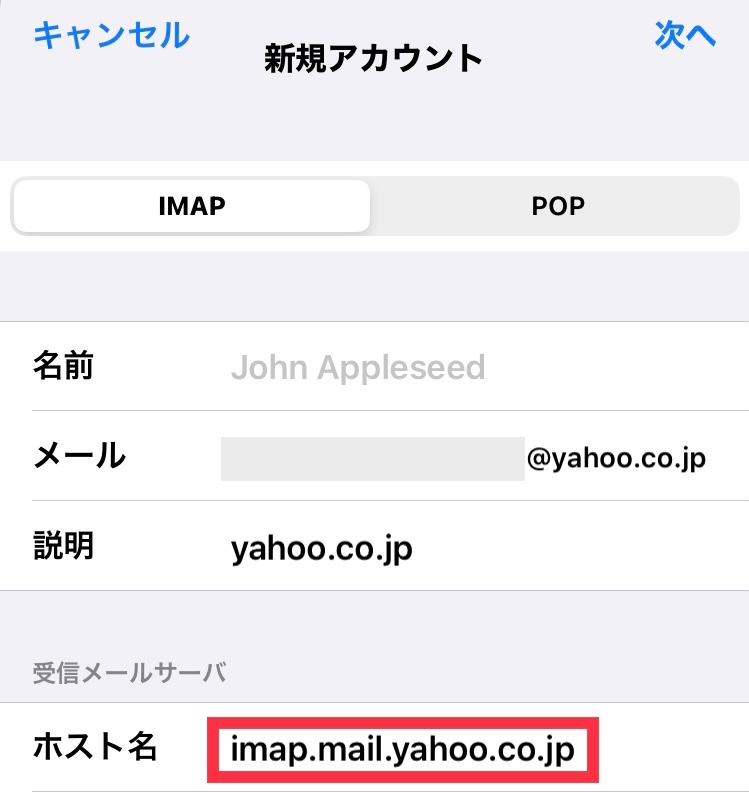Tap キャンセル to cancel account setup
Image resolution: width=749 pixels, height=800 pixels.
111,36
